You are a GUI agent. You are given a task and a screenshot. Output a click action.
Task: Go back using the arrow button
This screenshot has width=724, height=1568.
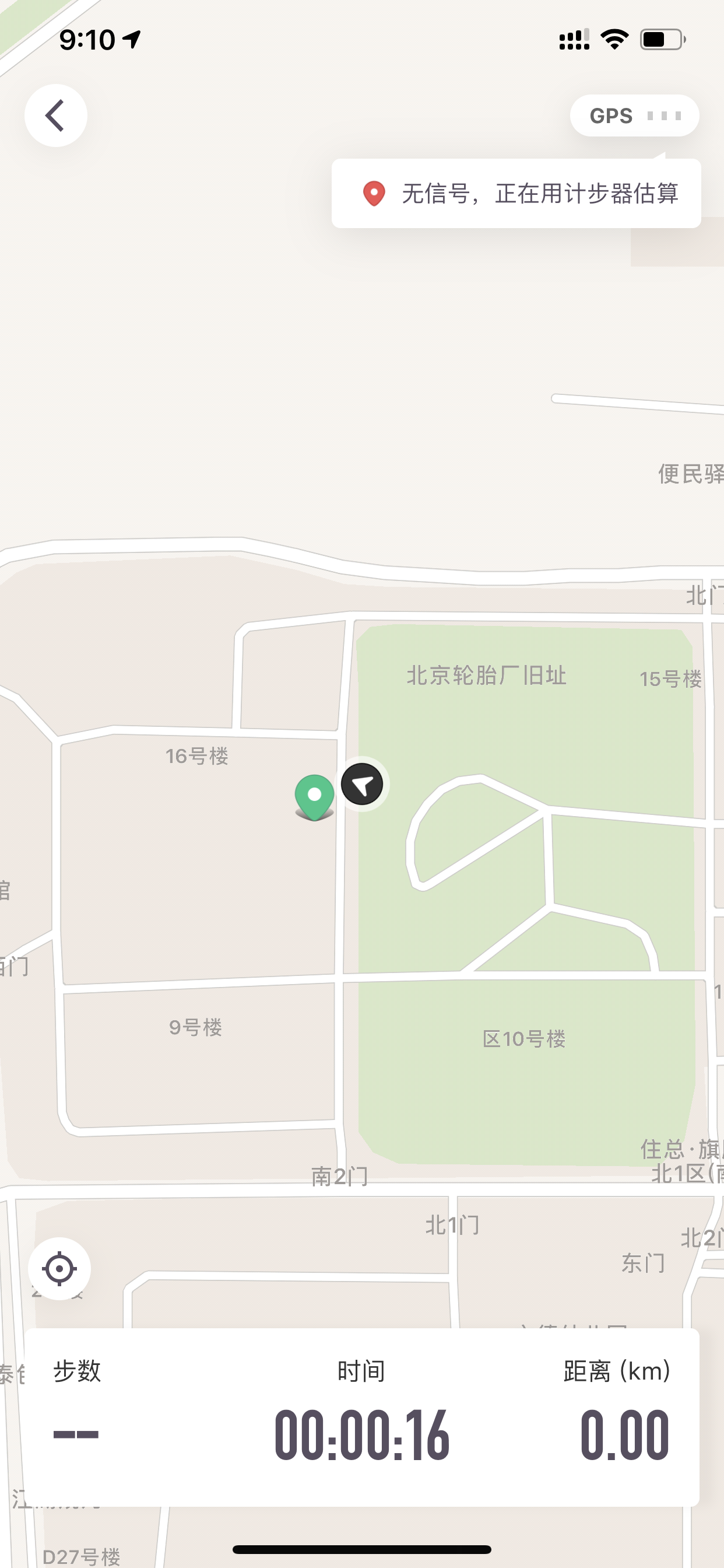point(55,116)
